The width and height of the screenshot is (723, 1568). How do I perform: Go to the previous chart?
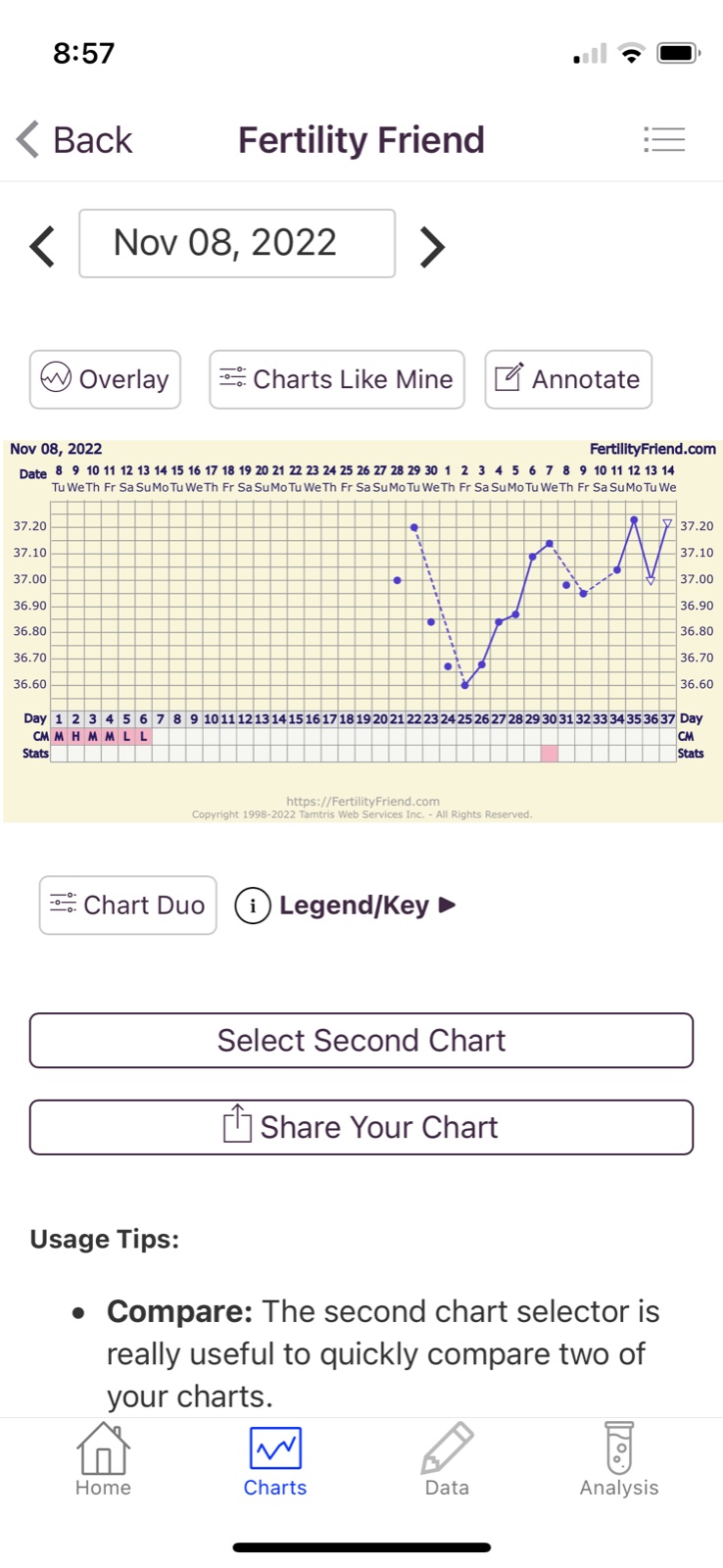point(42,246)
